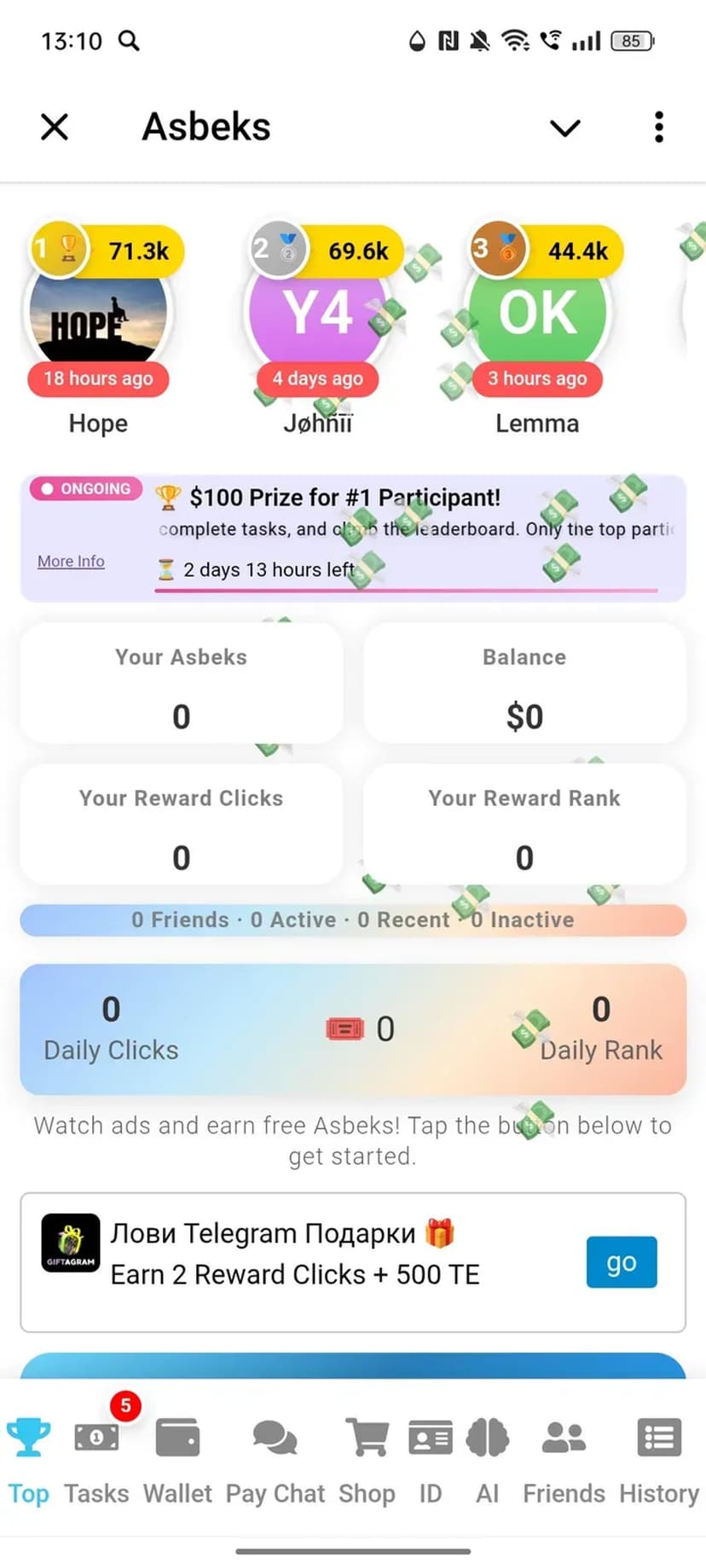
Task: Switch to the Tasks tab
Action: pyautogui.click(x=96, y=1457)
